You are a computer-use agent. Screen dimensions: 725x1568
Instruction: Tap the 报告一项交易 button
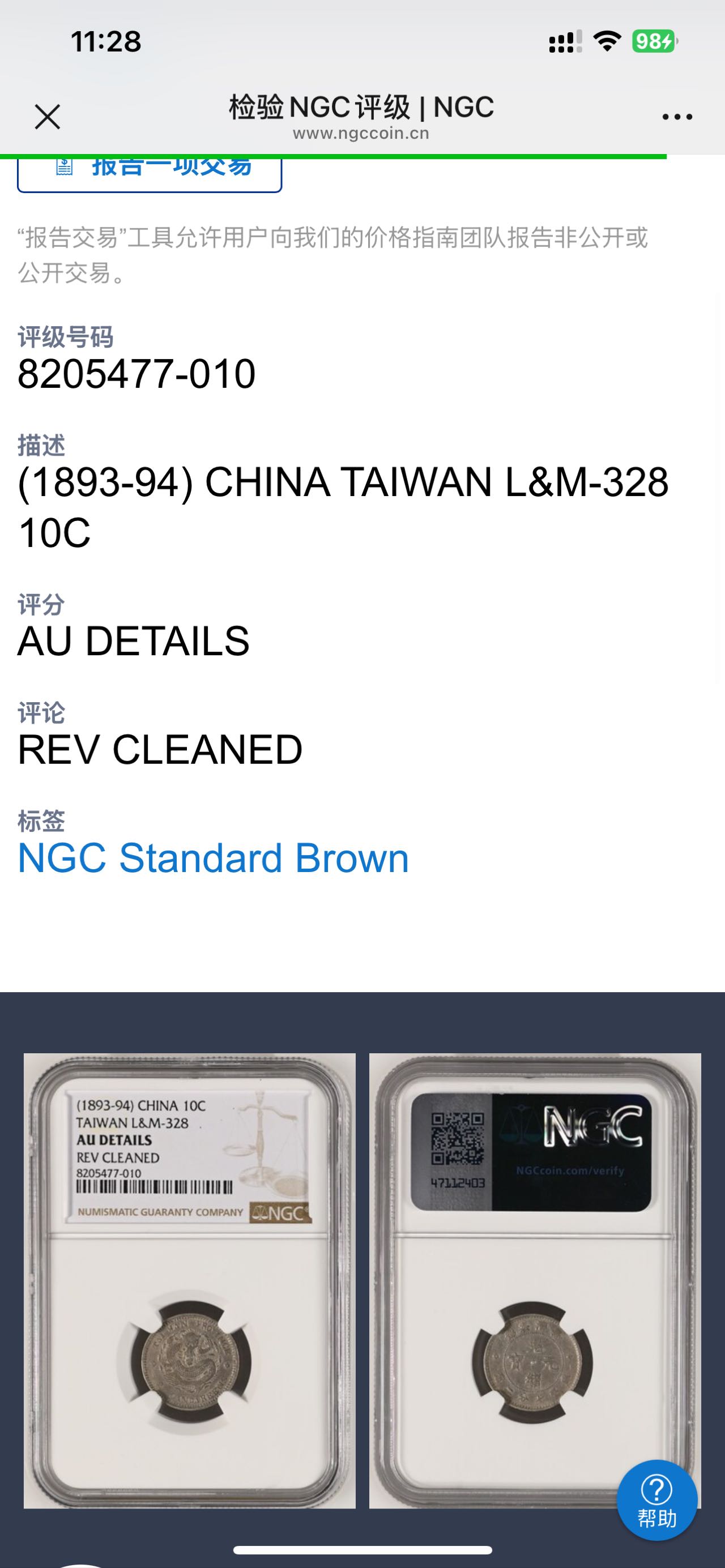tap(150, 172)
